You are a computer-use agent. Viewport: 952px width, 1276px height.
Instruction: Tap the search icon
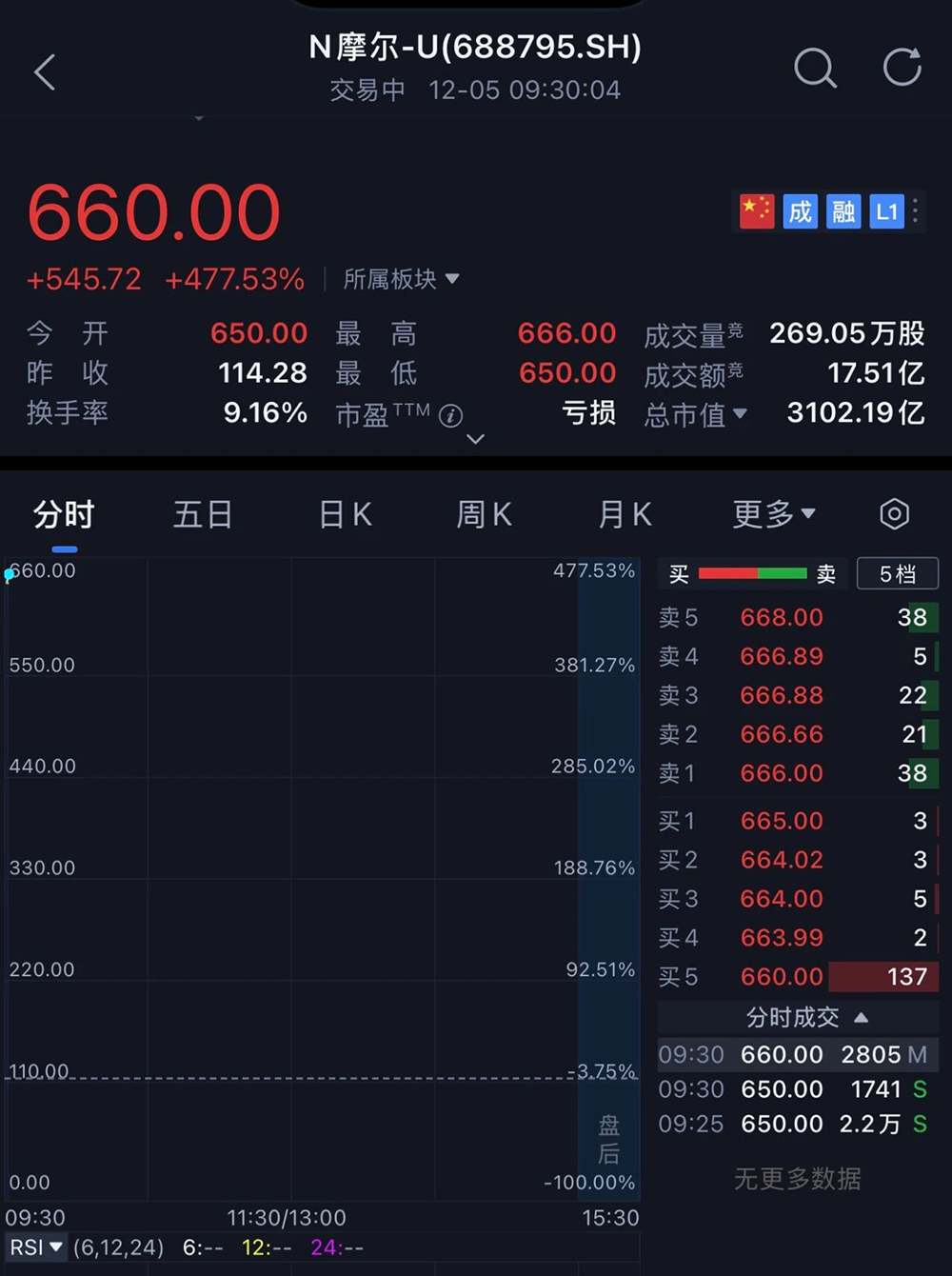(815, 70)
